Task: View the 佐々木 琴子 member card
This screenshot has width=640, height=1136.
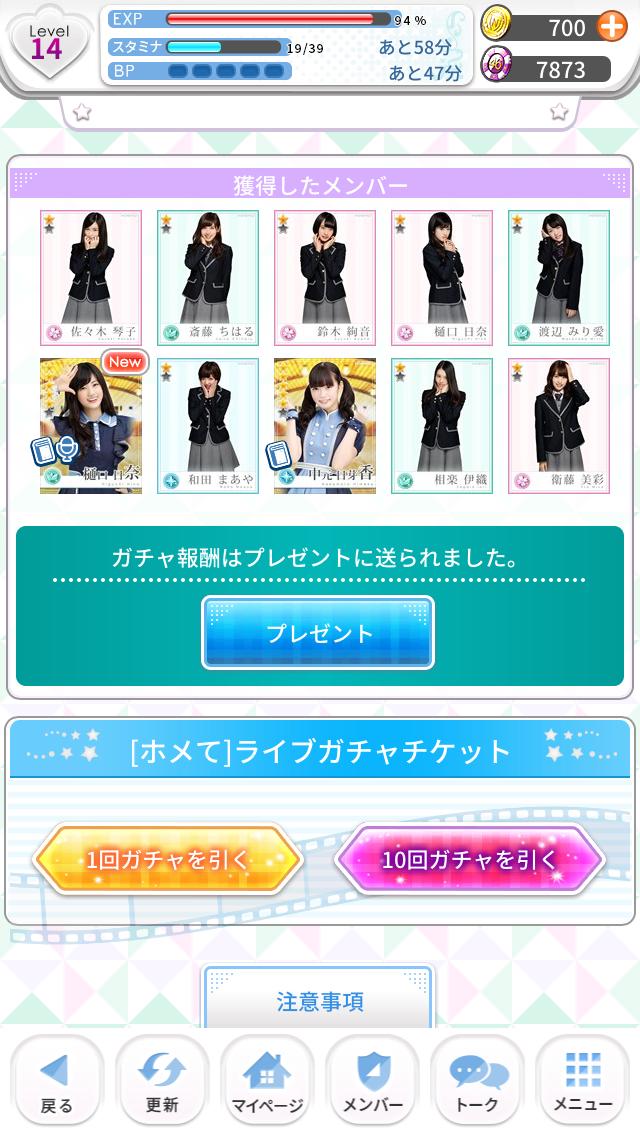Action: pyautogui.click(x=91, y=277)
